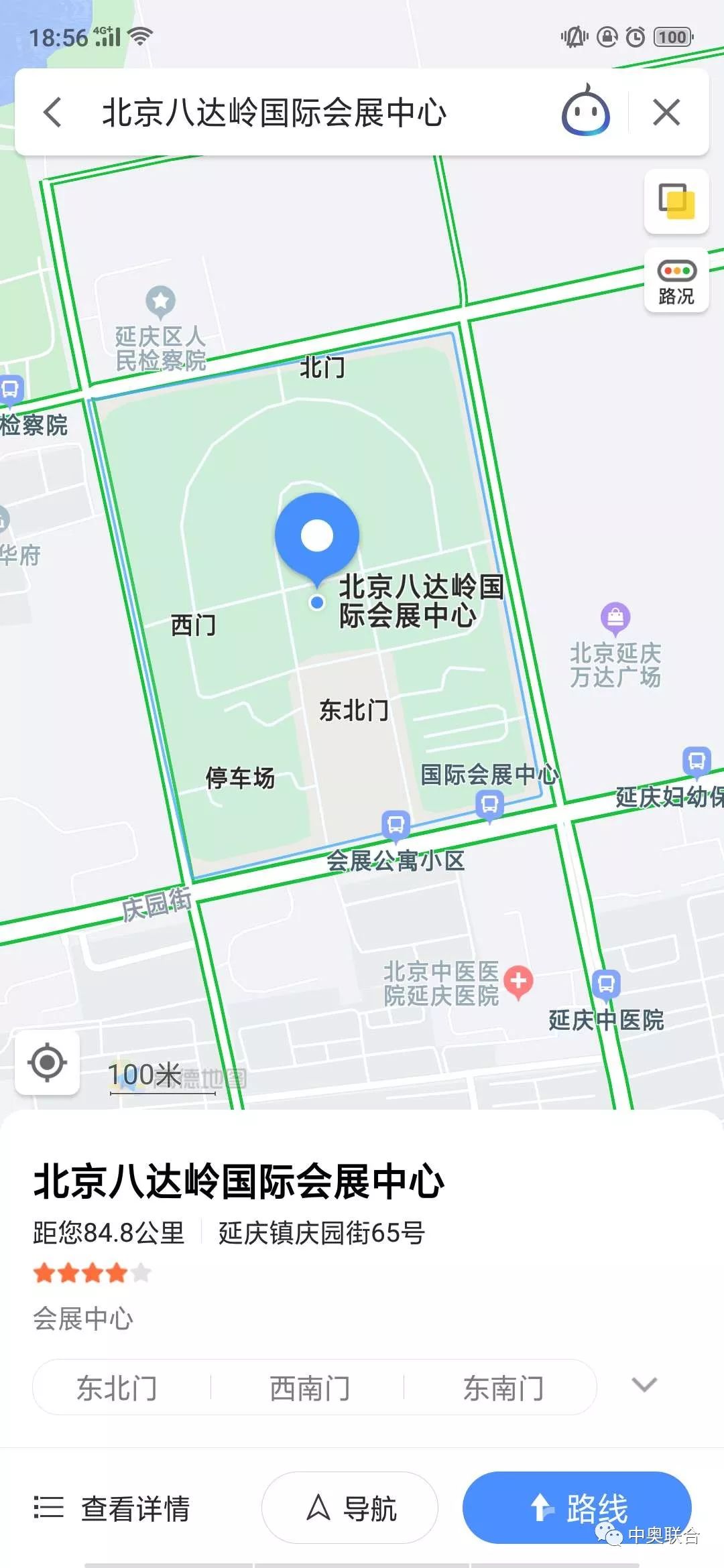The width and height of the screenshot is (724, 1568).
Task: Tap the 北京延庆万达广场 marker on the map
Action: pyautogui.click(x=615, y=618)
